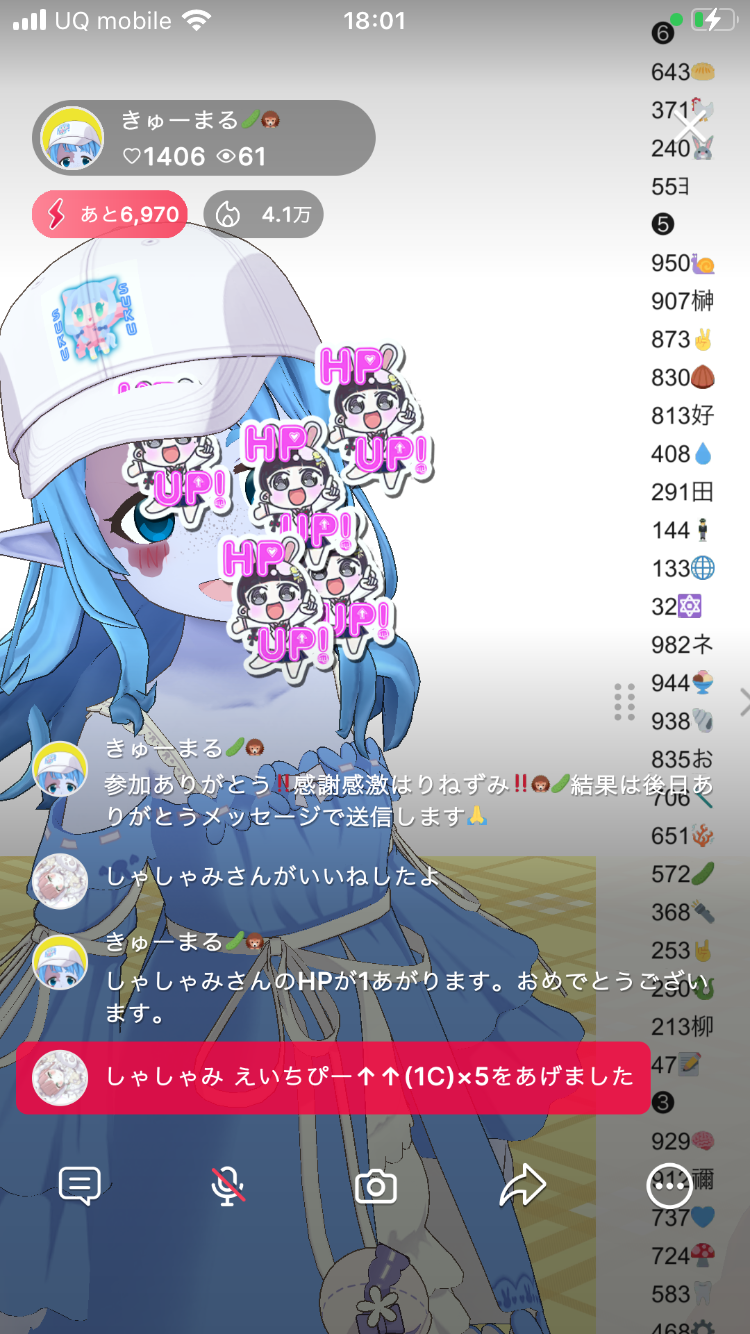Open the あと6,970 rank badge
Viewport: 750px width, 1334px height.
[110, 214]
